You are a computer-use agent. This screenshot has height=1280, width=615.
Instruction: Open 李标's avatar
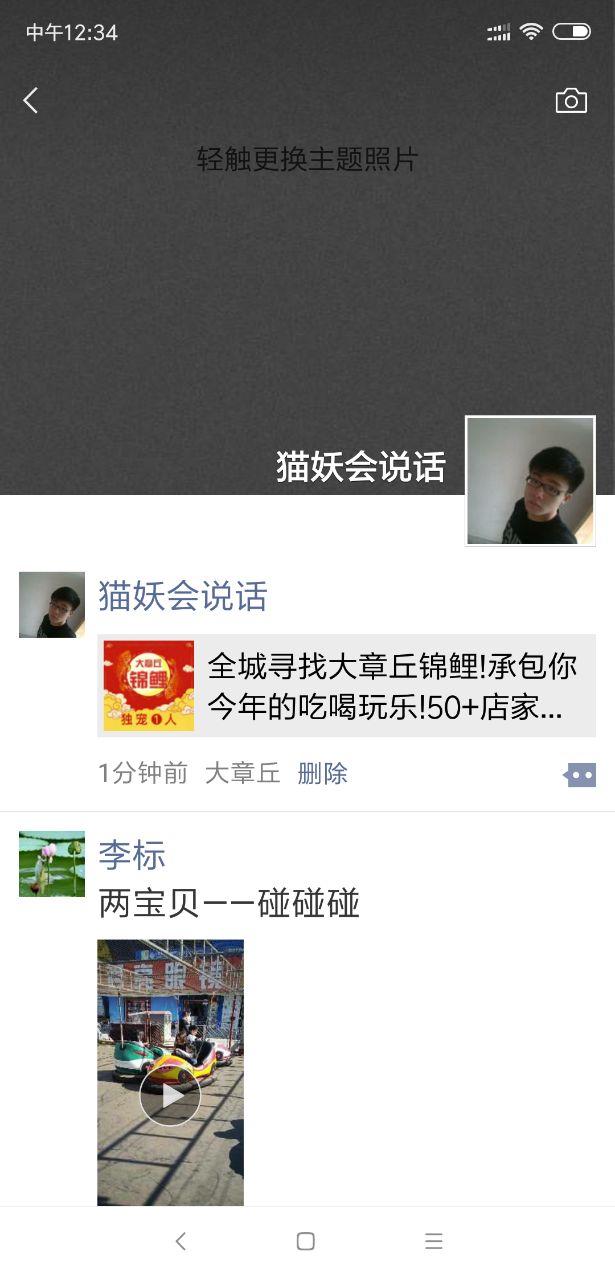tap(52, 864)
